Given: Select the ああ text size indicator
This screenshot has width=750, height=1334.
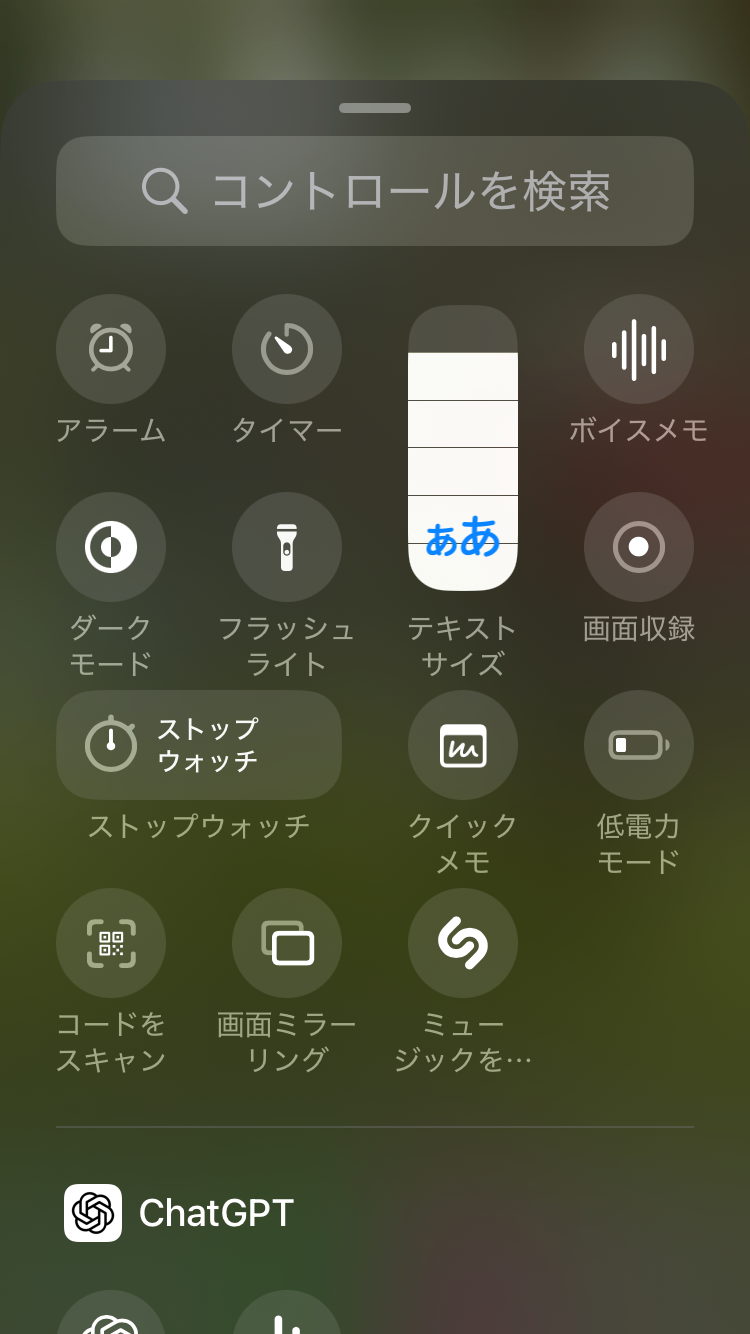Looking at the screenshot, I should [x=462, y=539].
